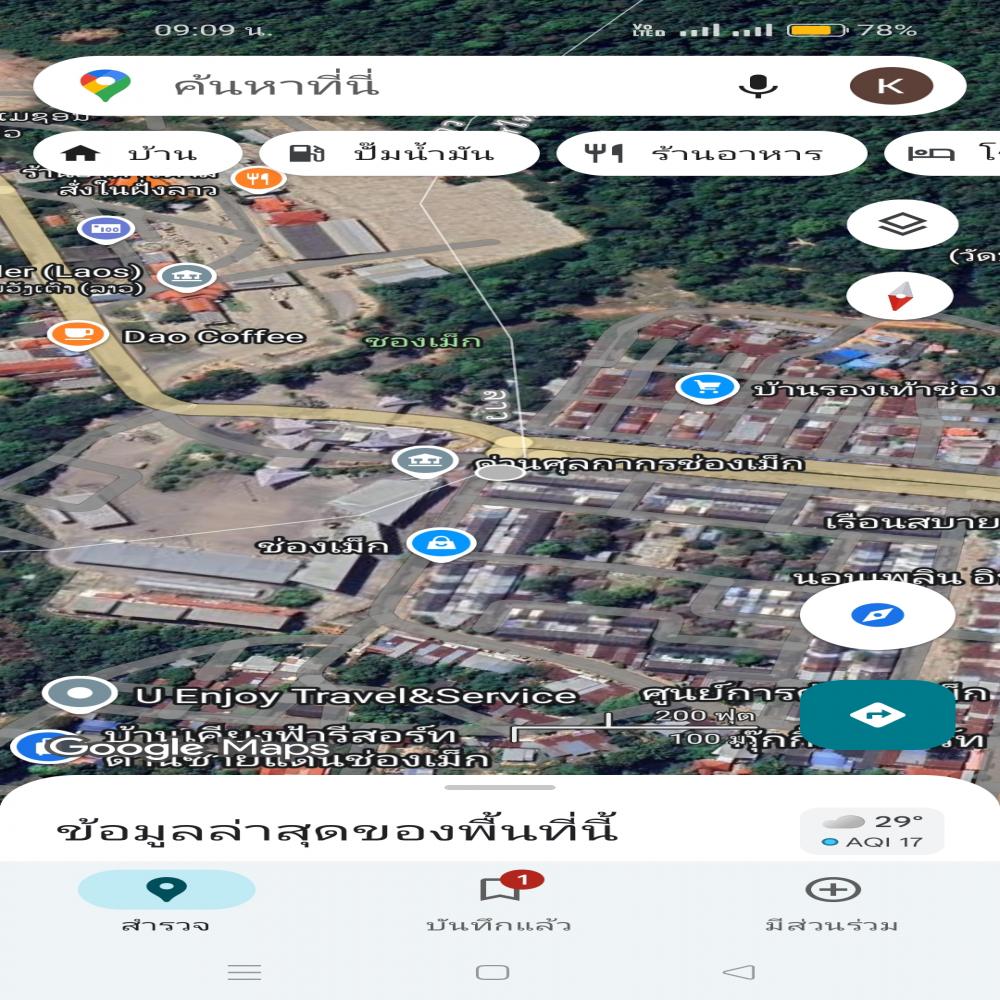The width and height of the screenshot is (1000, 1000).
Task: Select the บ้าน chip
Action: click(138, 154)
